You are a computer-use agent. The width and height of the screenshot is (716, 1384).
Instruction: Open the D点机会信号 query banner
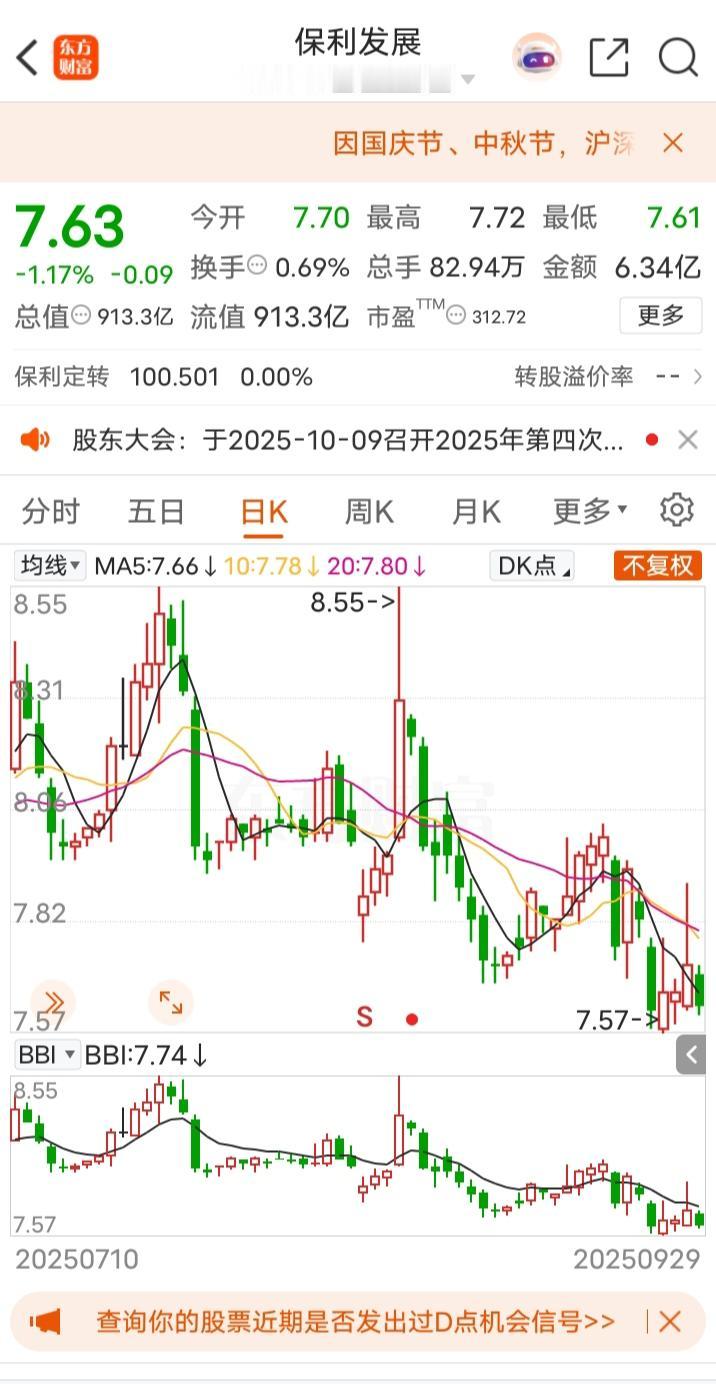[x=355, y=1321]
